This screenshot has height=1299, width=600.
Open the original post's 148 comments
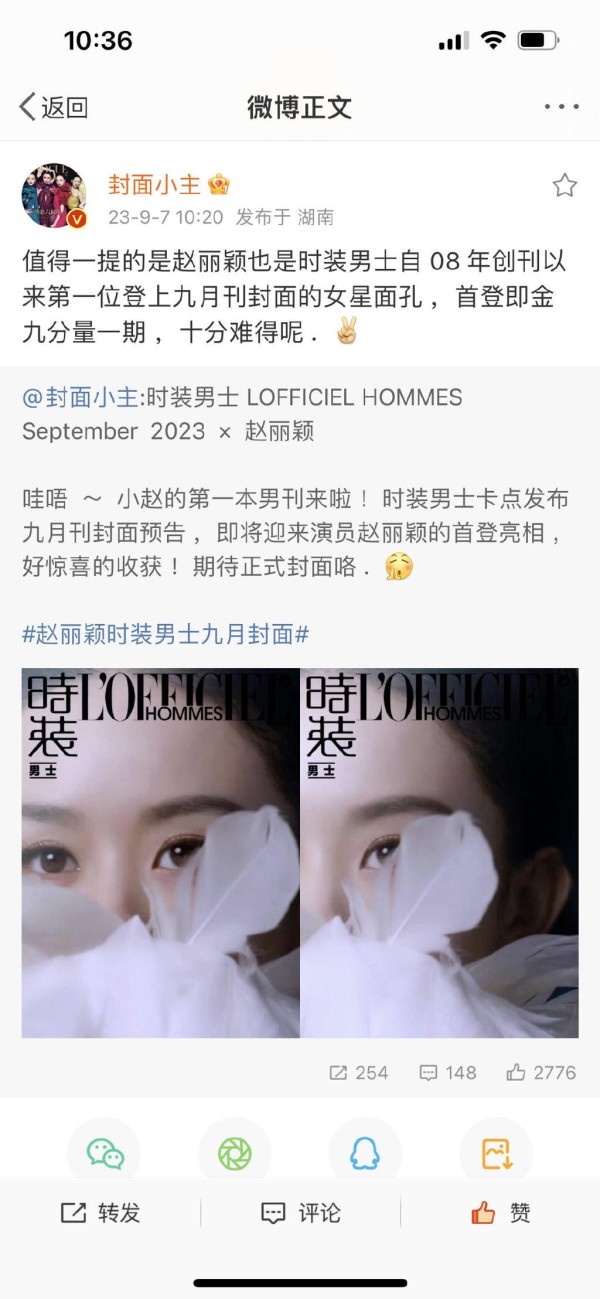click(447, 1072)
